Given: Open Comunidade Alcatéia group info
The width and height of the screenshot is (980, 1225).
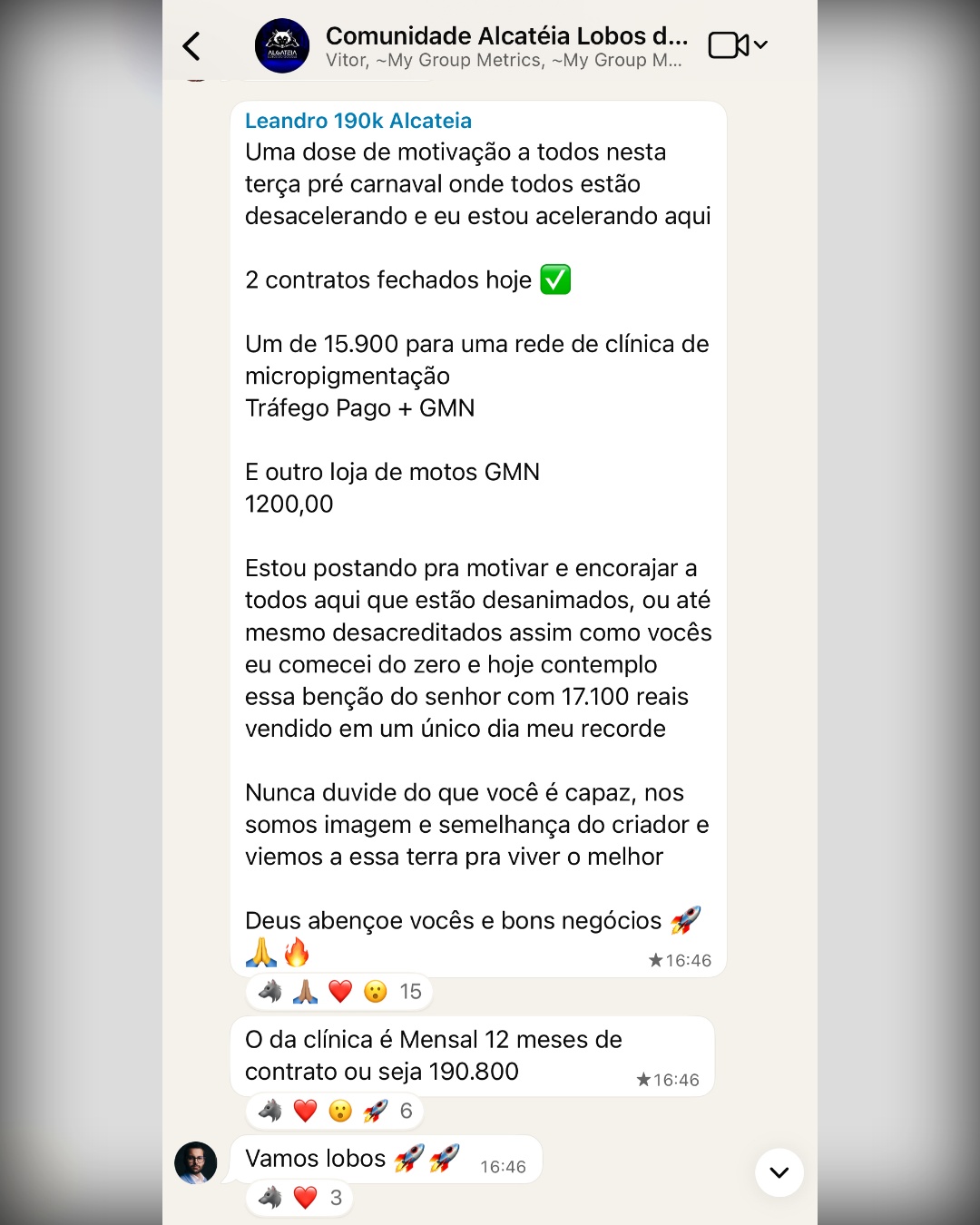Looking at the screenshot, I should pos(504,46).
